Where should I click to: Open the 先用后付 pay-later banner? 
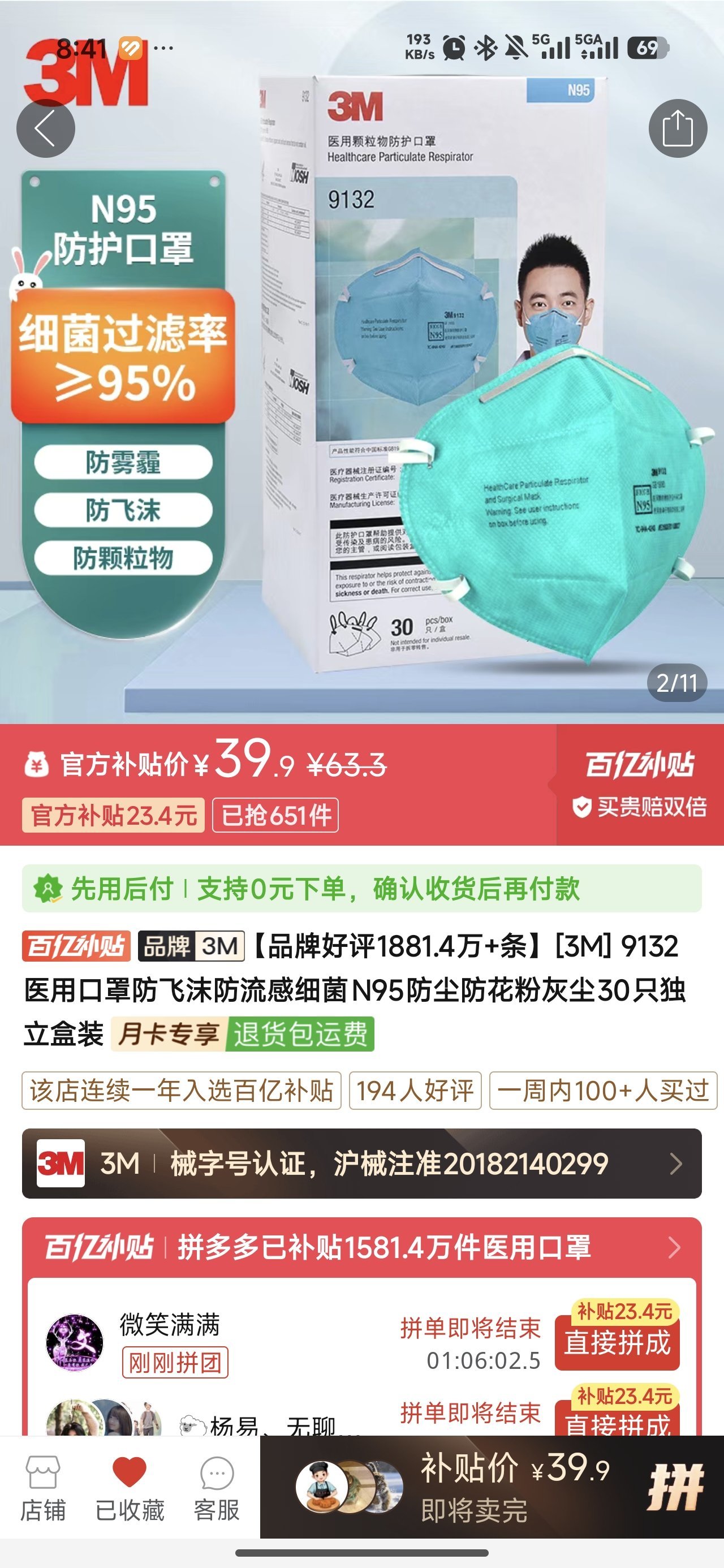click(361, 889)
